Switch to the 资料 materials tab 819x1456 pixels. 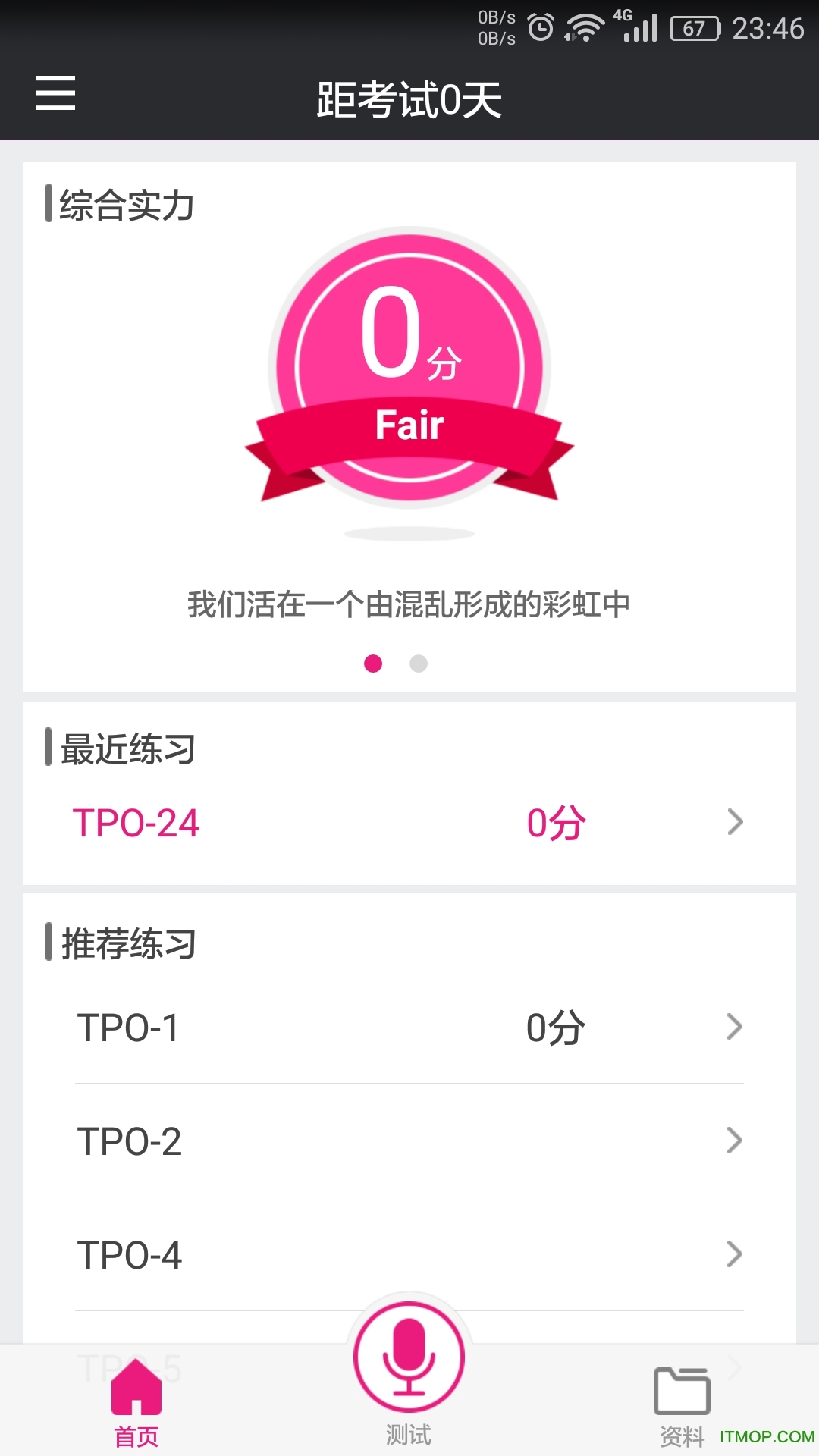(682, 1403)
